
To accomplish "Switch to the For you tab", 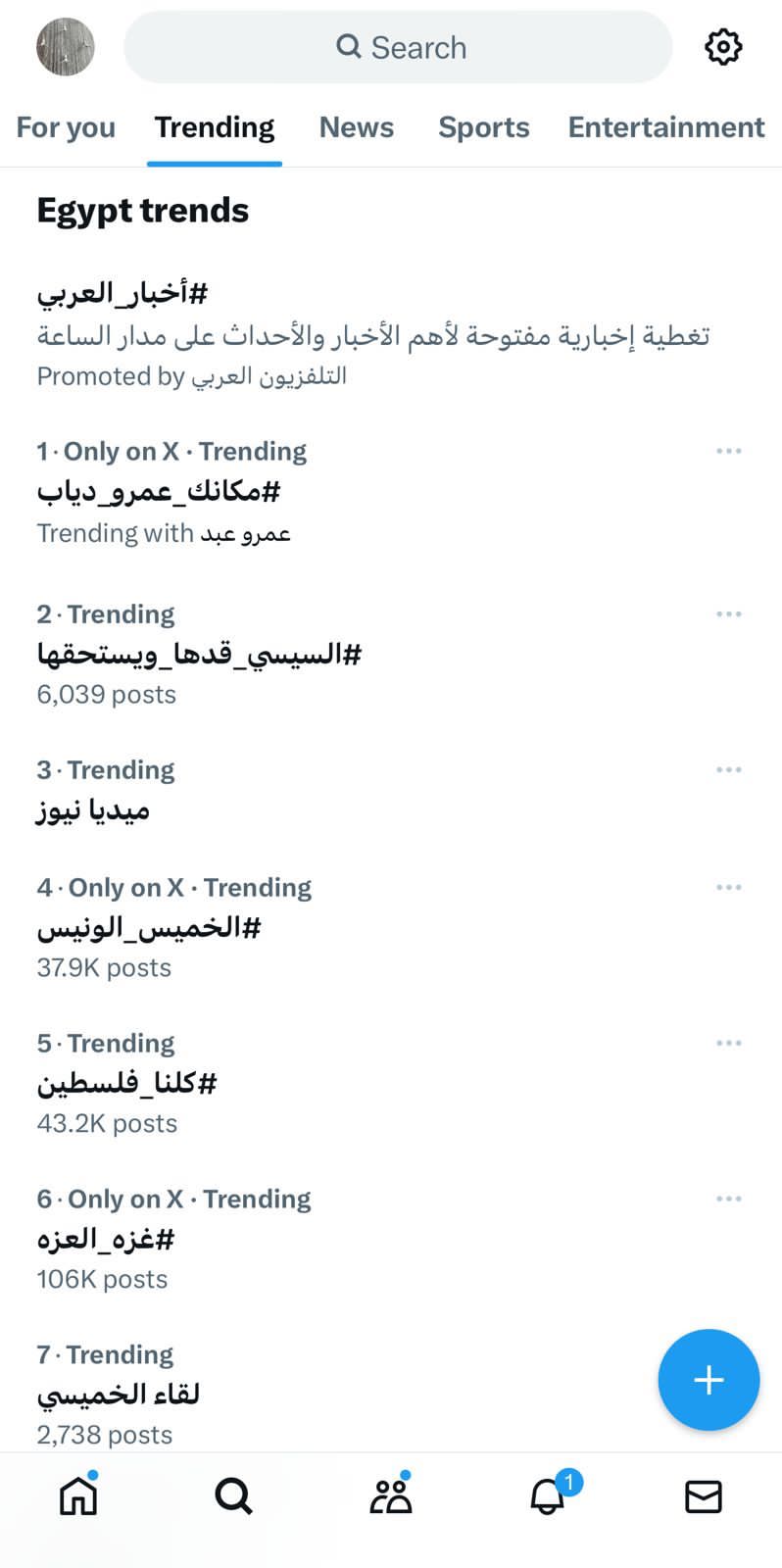I will pyautogui.click(x=66, y=127).
